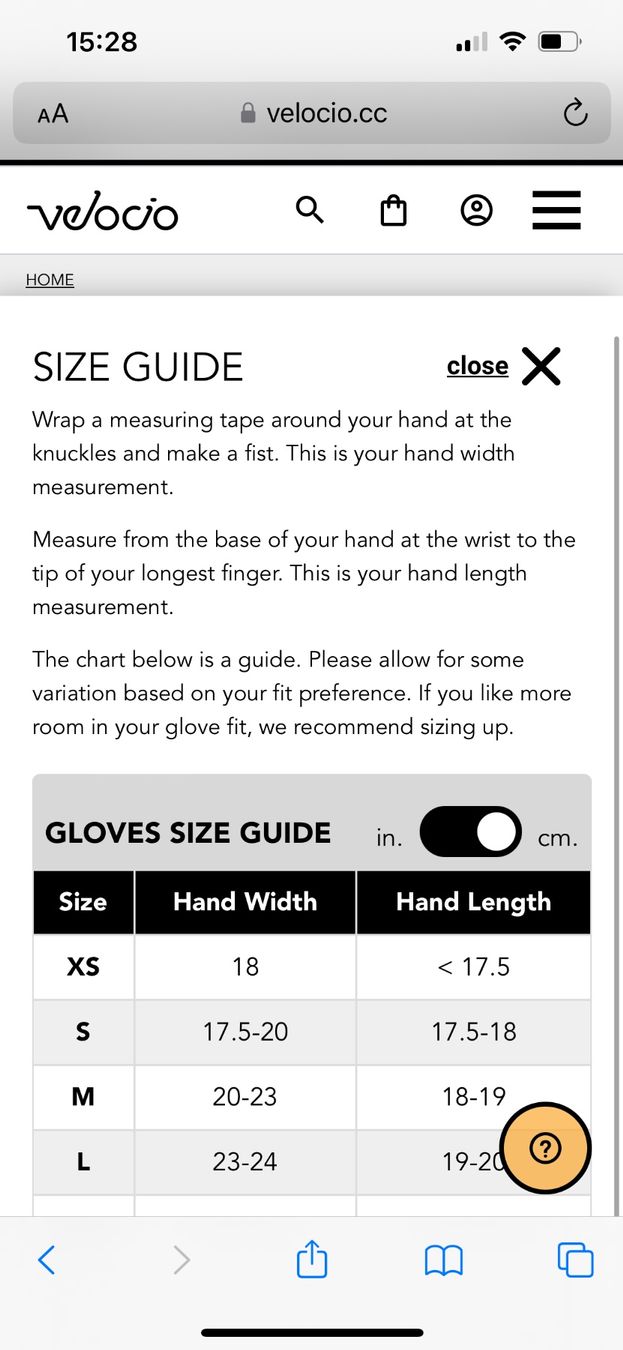
Task: Close the size guide
Action: [504, 366]
